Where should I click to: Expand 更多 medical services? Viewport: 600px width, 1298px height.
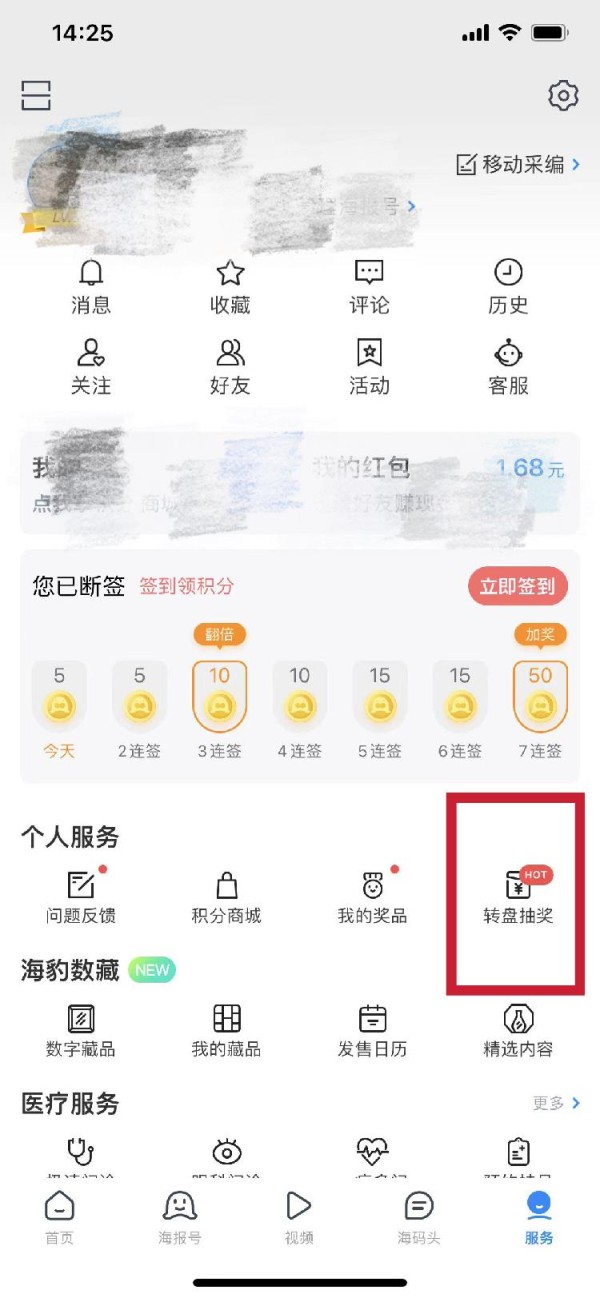557,1104
